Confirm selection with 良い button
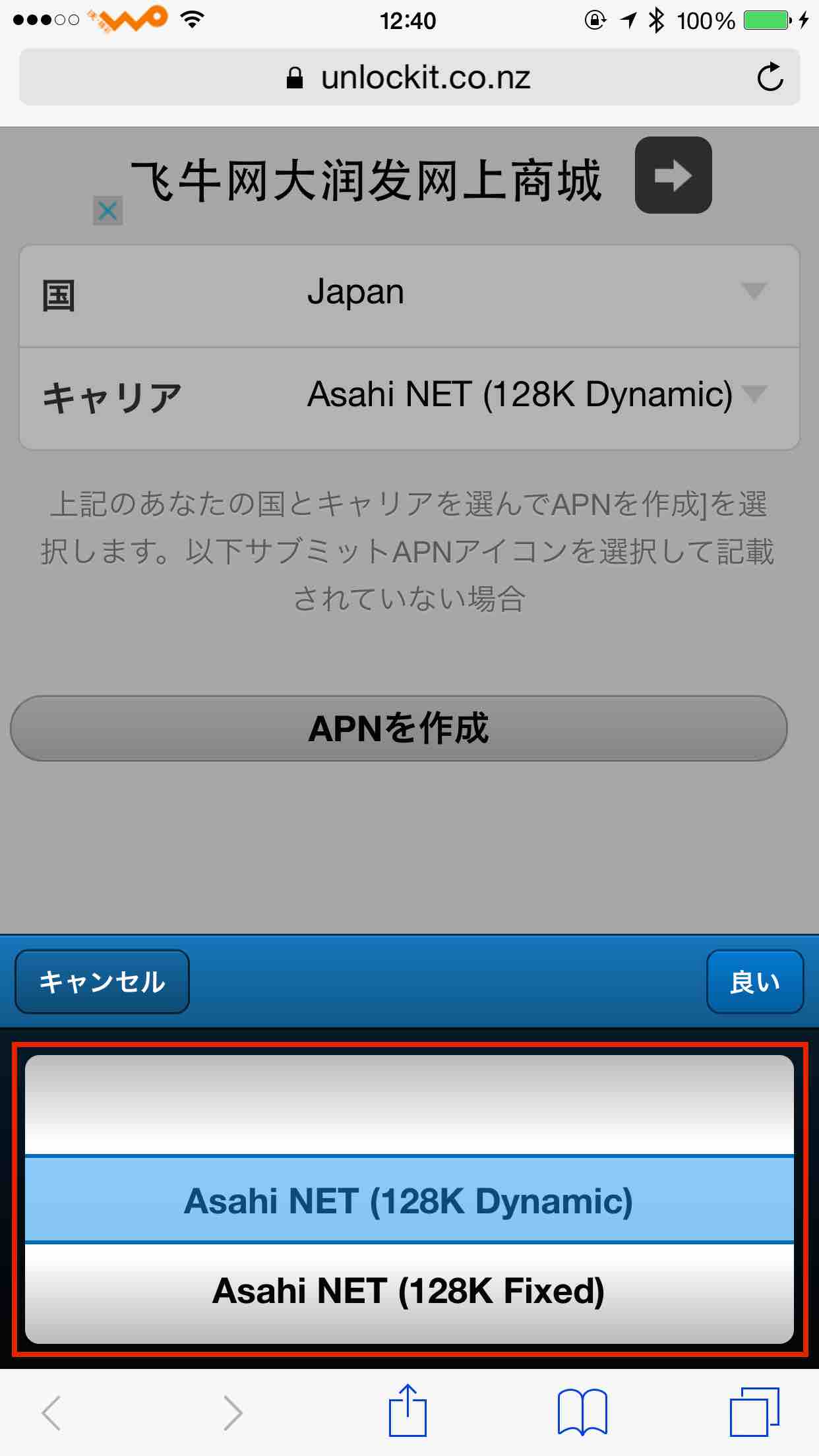819x1456 pixels. [754, 982]
